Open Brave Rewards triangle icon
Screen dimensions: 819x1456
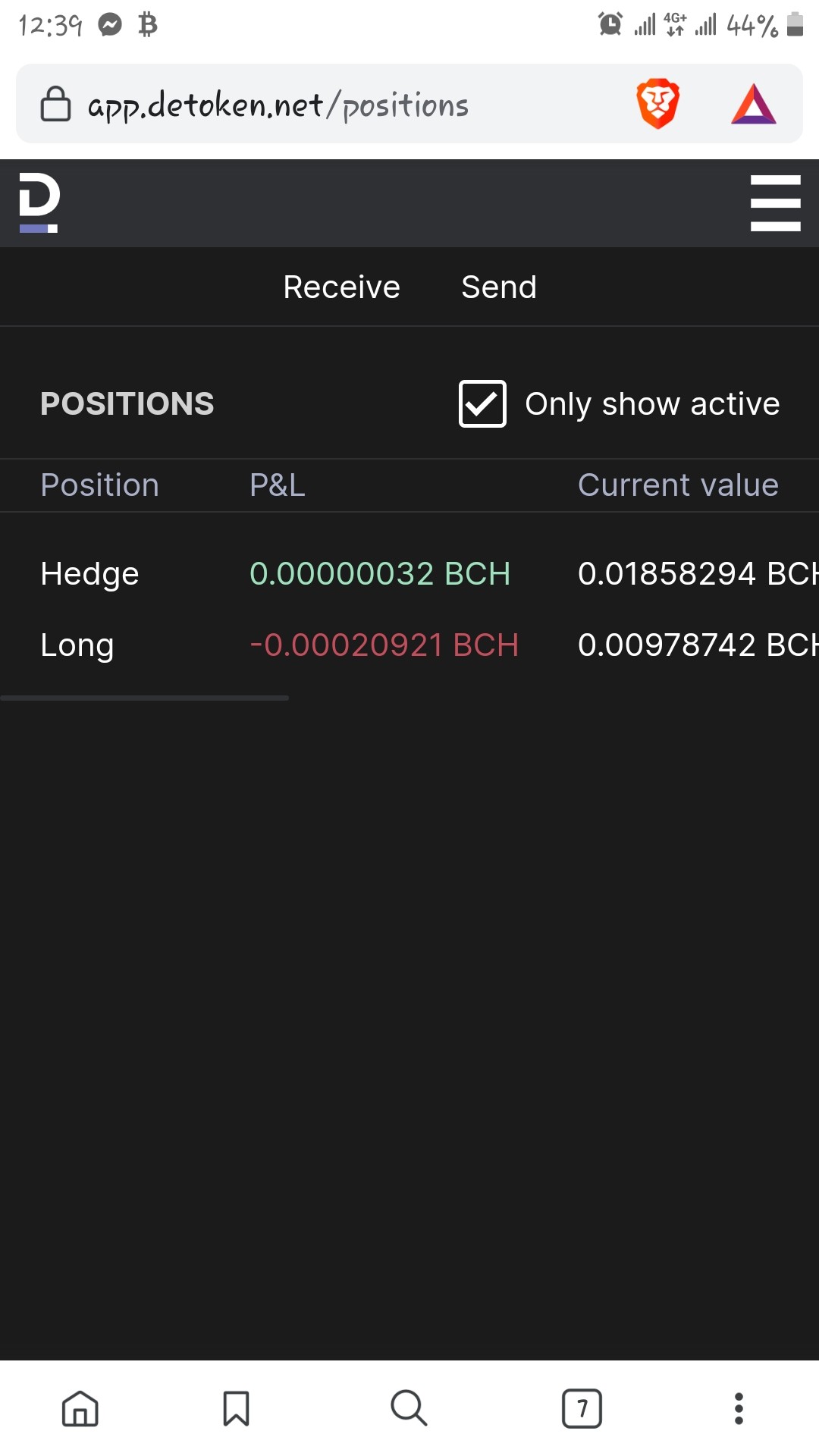pos(753,104)
